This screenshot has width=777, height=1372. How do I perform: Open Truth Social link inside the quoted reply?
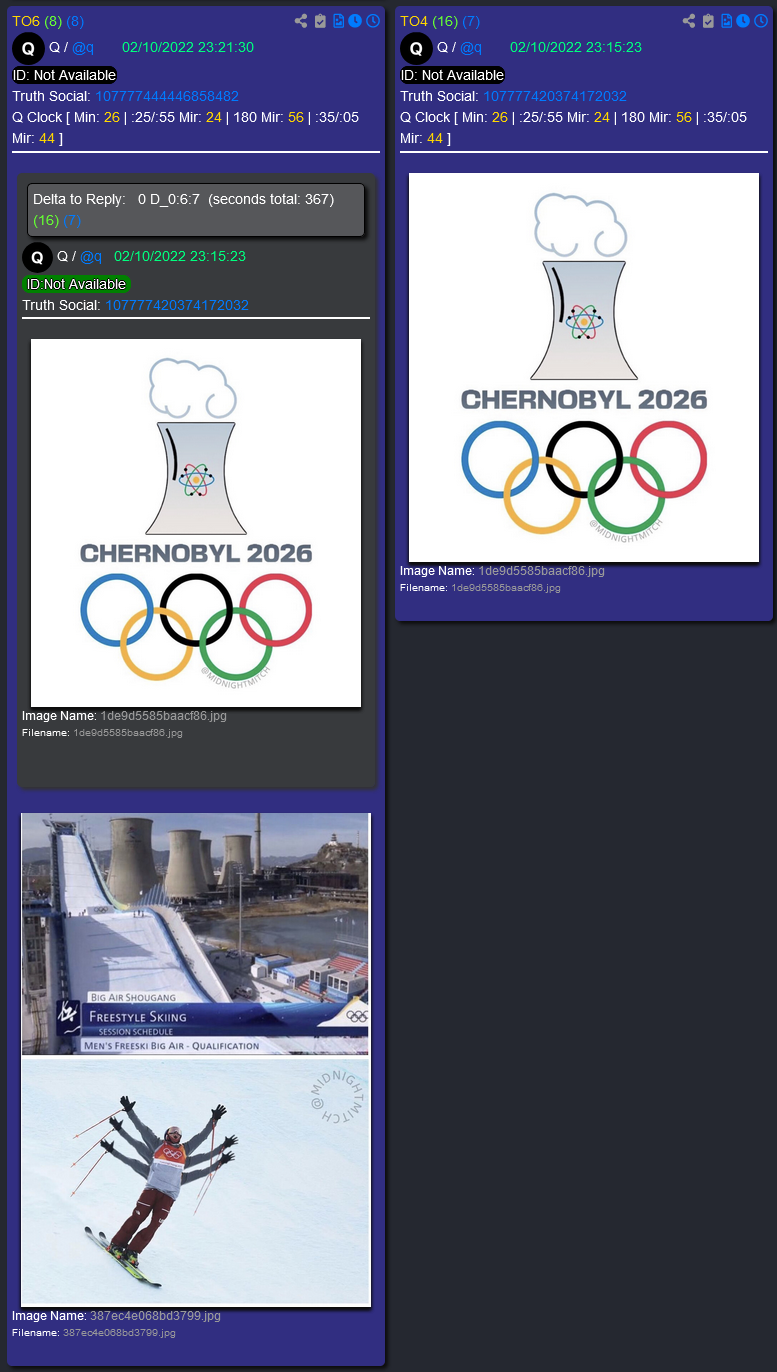[x=177, y=305]
